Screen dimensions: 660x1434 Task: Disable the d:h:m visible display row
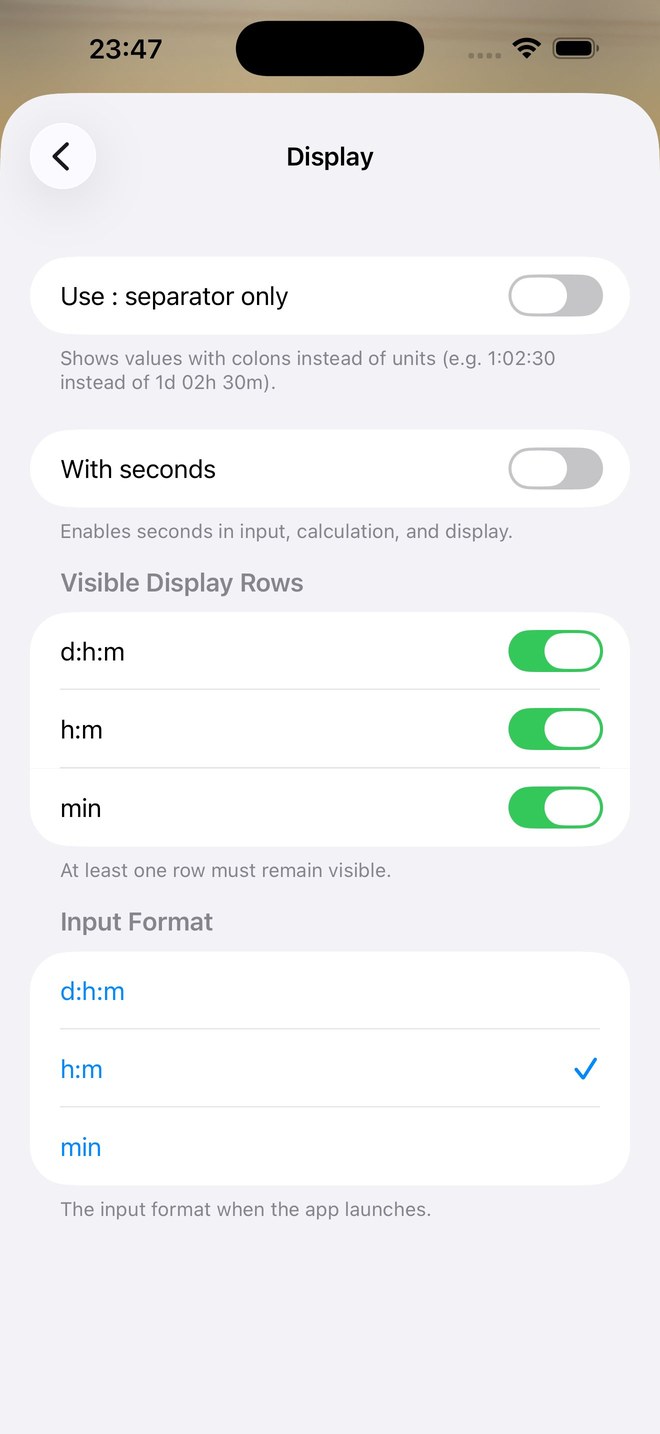555,651
